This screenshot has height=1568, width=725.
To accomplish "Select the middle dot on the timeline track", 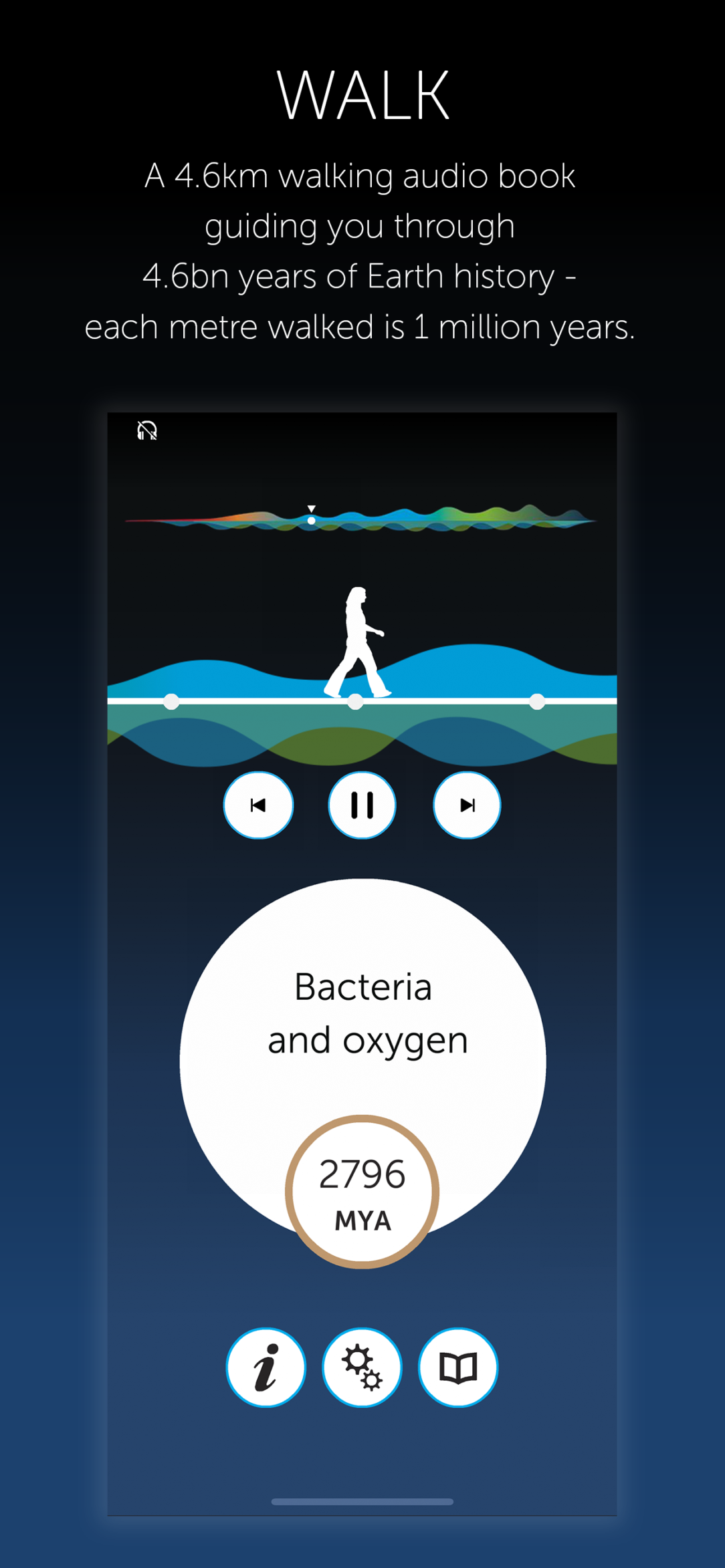I will click(354, 700).
